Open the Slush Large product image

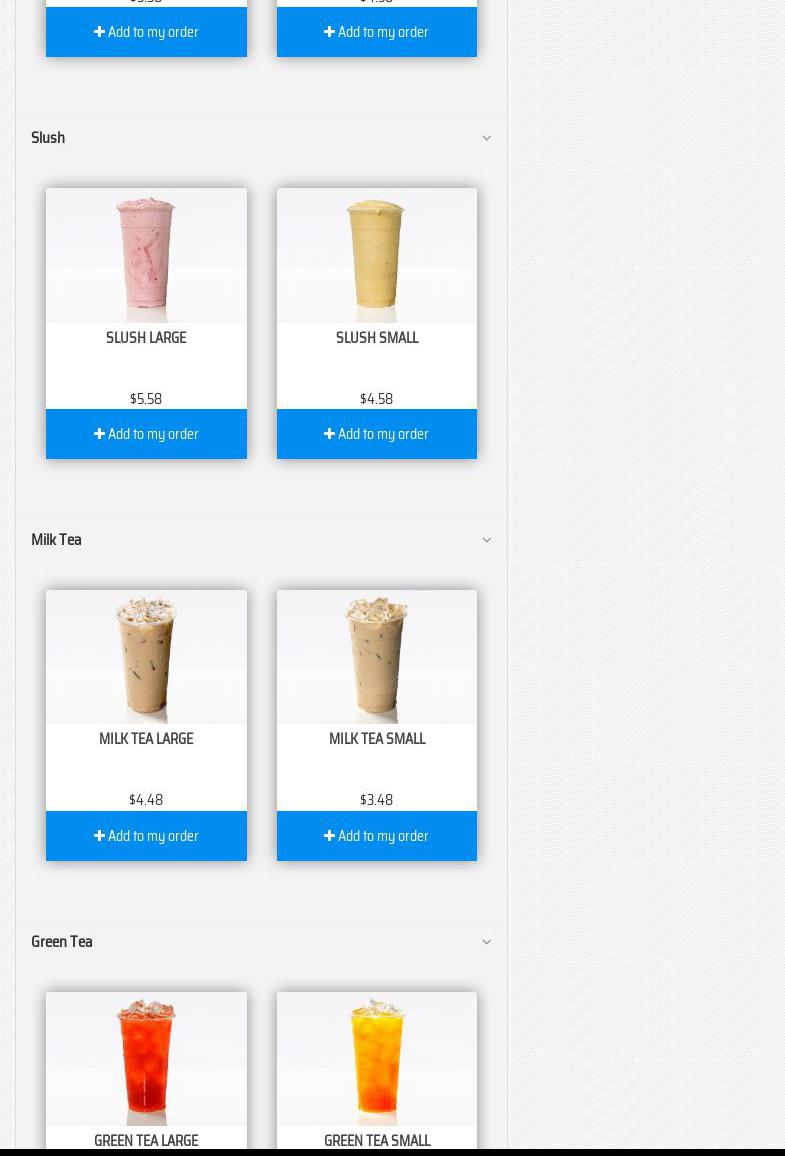tap(146, 255)
